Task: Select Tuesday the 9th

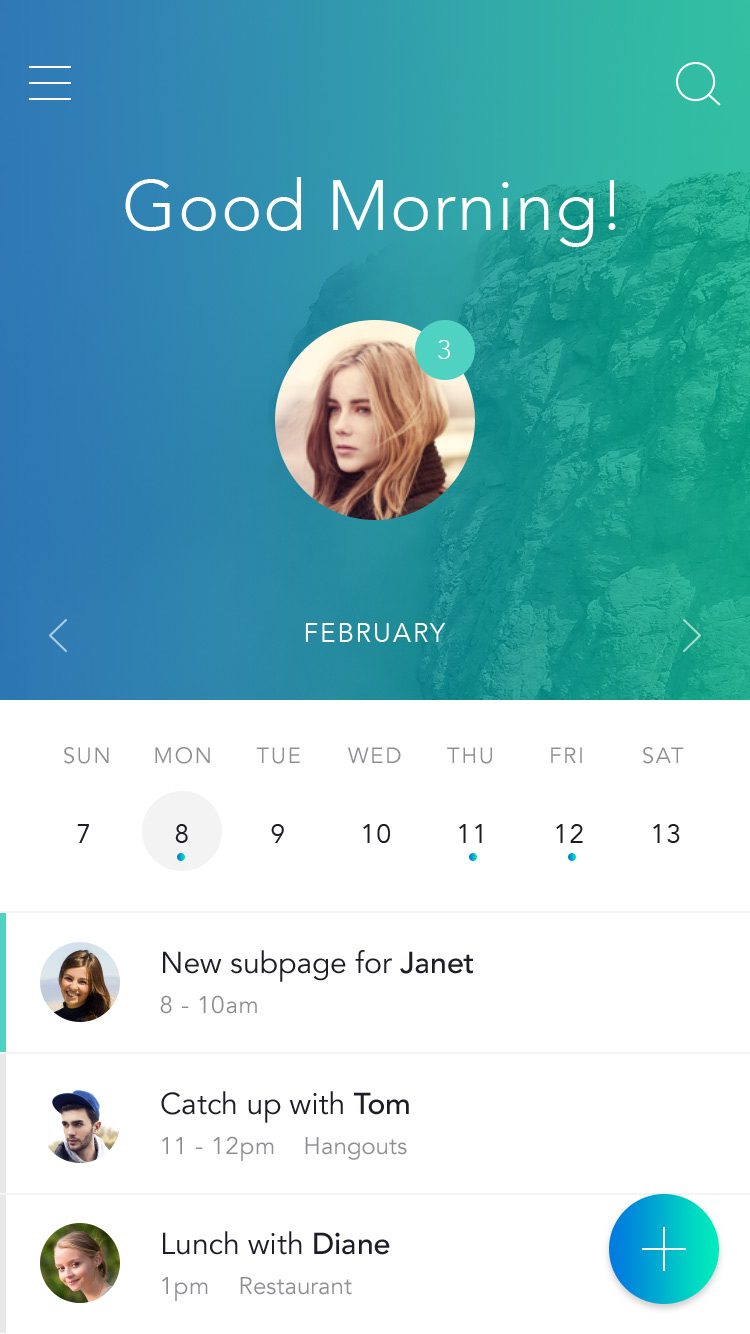Action: (x=278, y=833)
